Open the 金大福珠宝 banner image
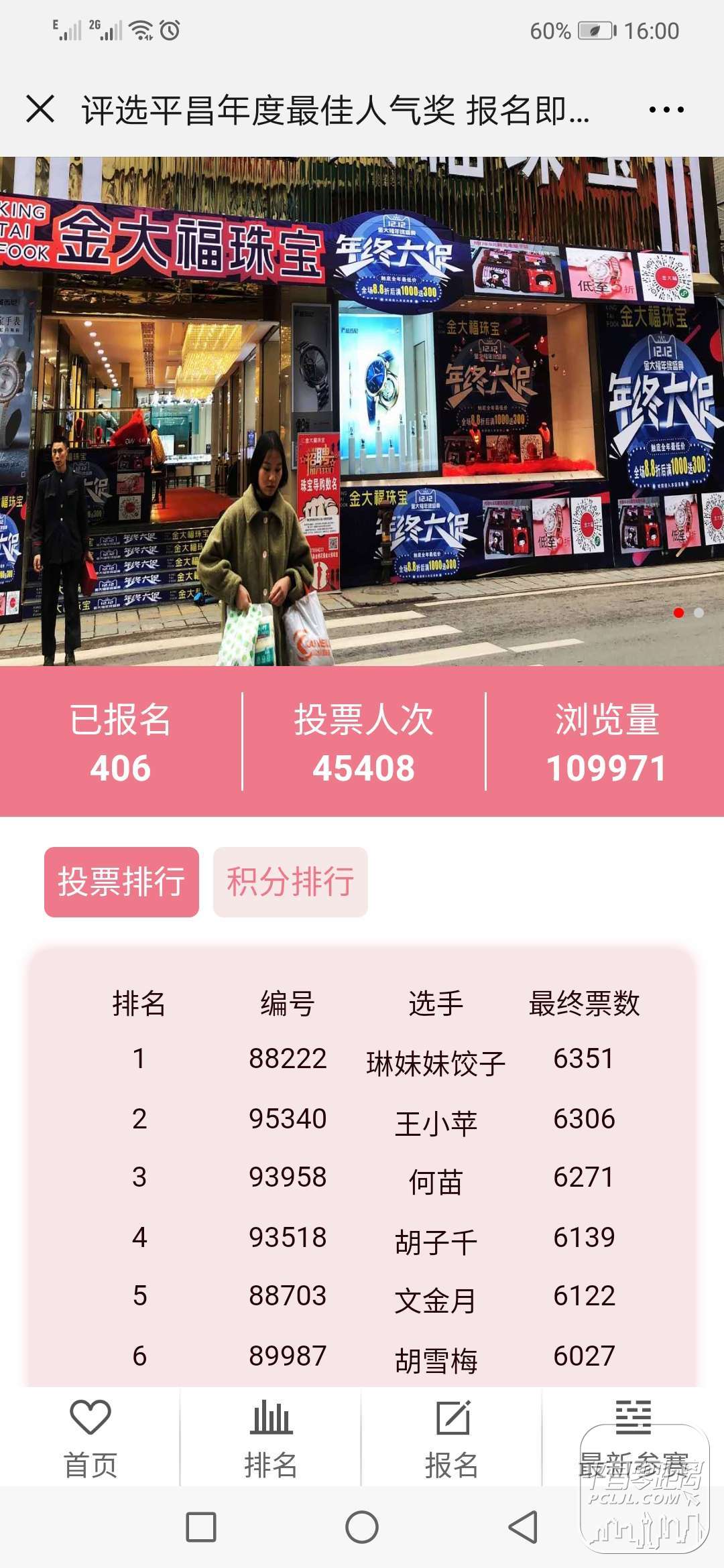 click(x=362, y=411)
